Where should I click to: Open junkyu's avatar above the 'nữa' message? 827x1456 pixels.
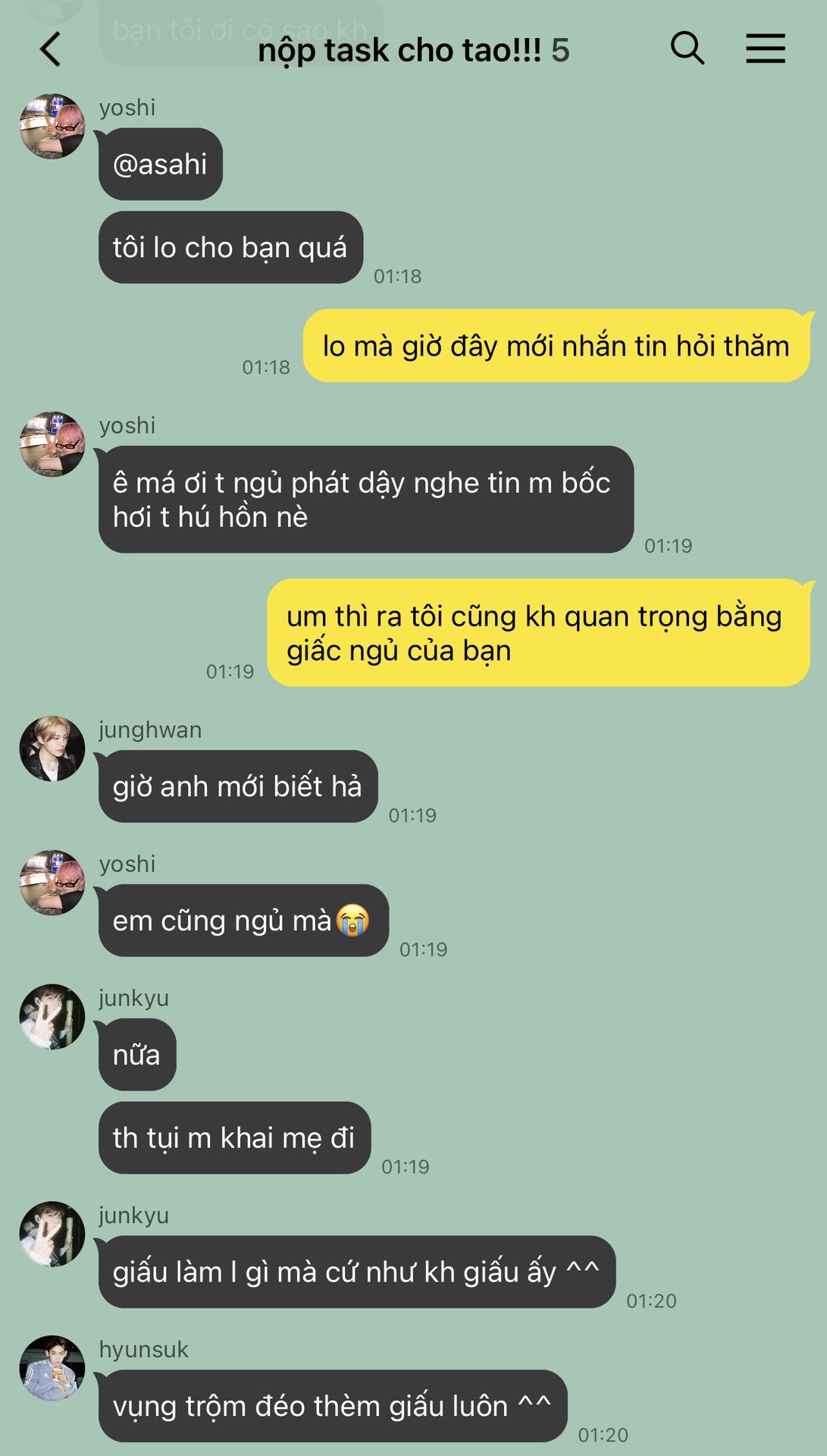[x=52, y=1017]
